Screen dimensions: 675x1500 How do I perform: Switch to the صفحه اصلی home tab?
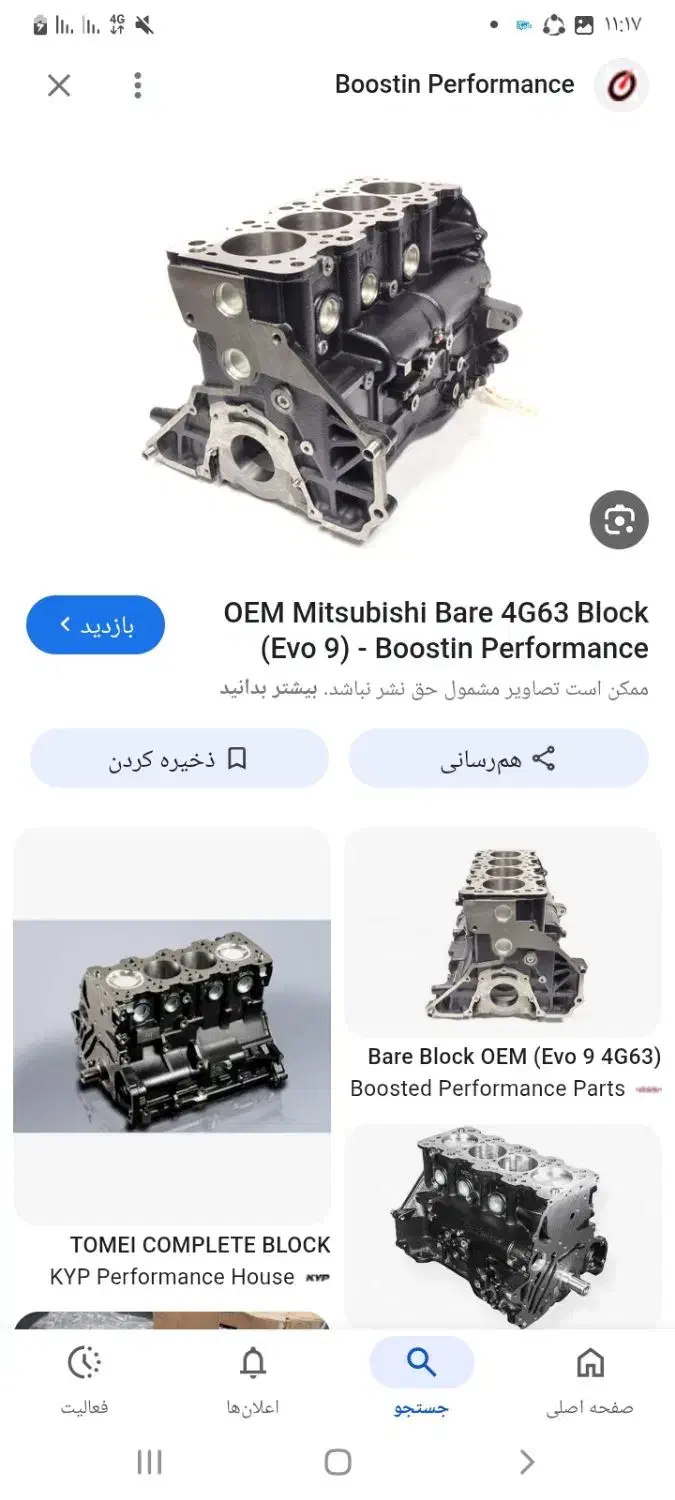[590, 1380]
